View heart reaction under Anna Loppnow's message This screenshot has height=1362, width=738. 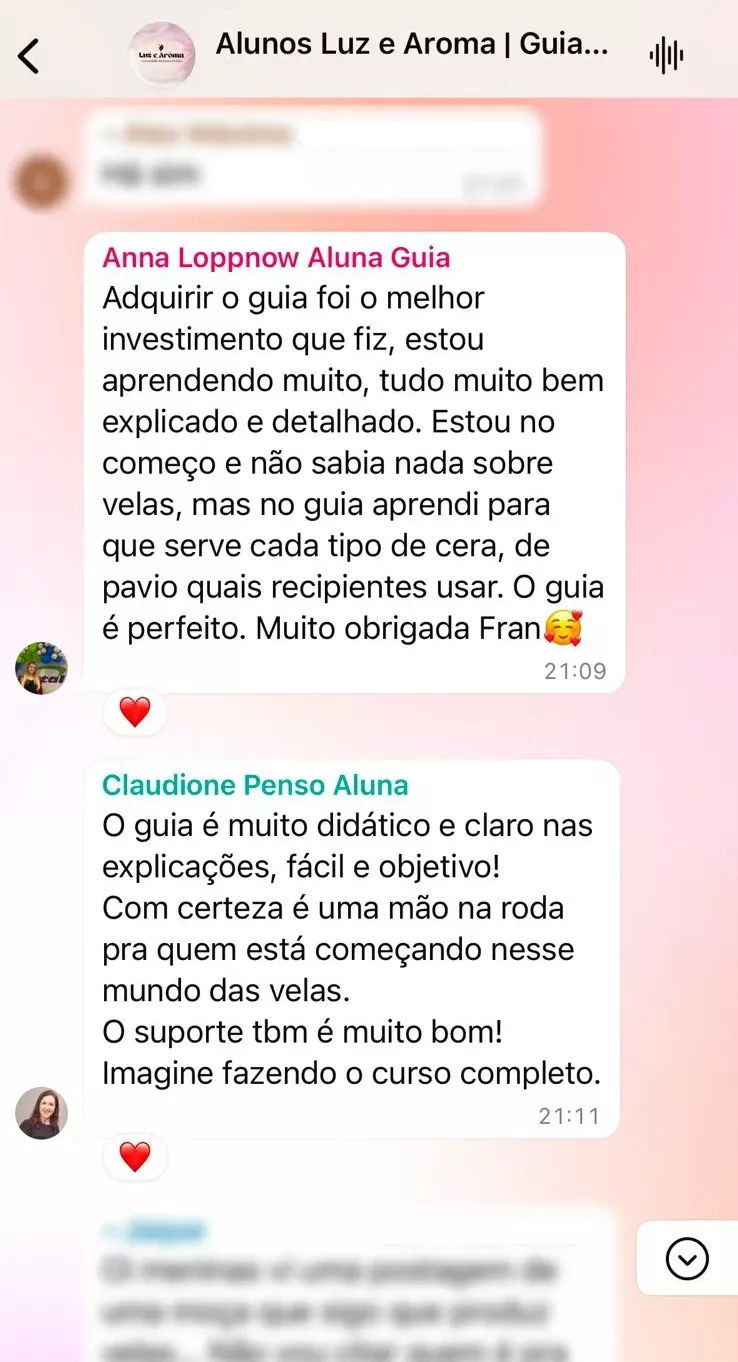[135, 712]
